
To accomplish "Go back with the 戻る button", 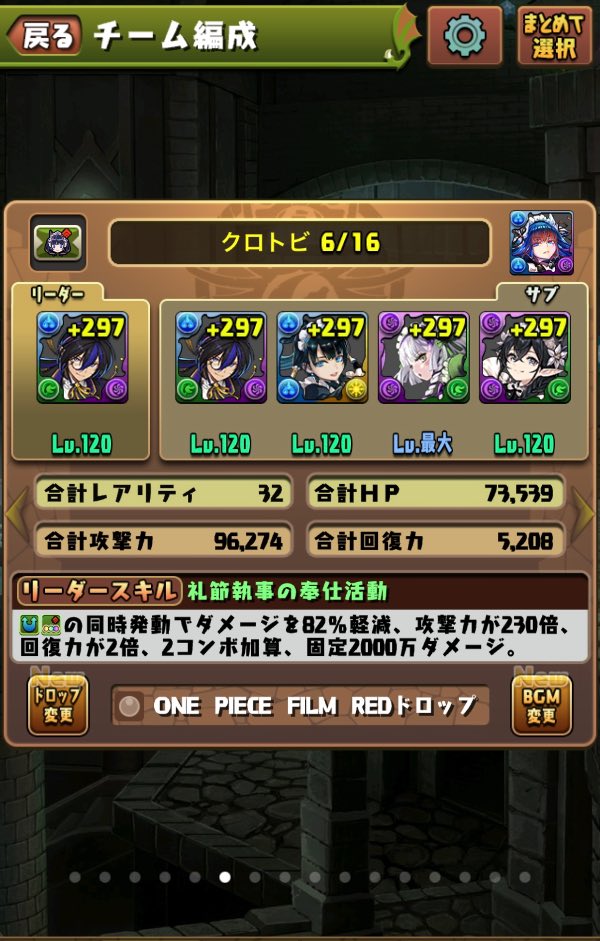I will click(x=43, y=35).
